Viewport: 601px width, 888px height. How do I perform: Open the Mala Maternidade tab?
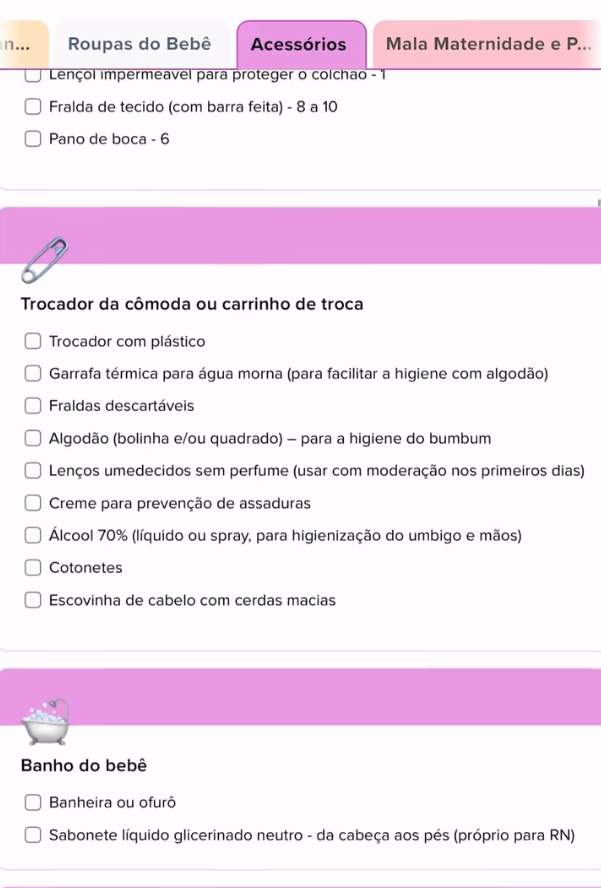pyautogui.click(x=487, y=44)
